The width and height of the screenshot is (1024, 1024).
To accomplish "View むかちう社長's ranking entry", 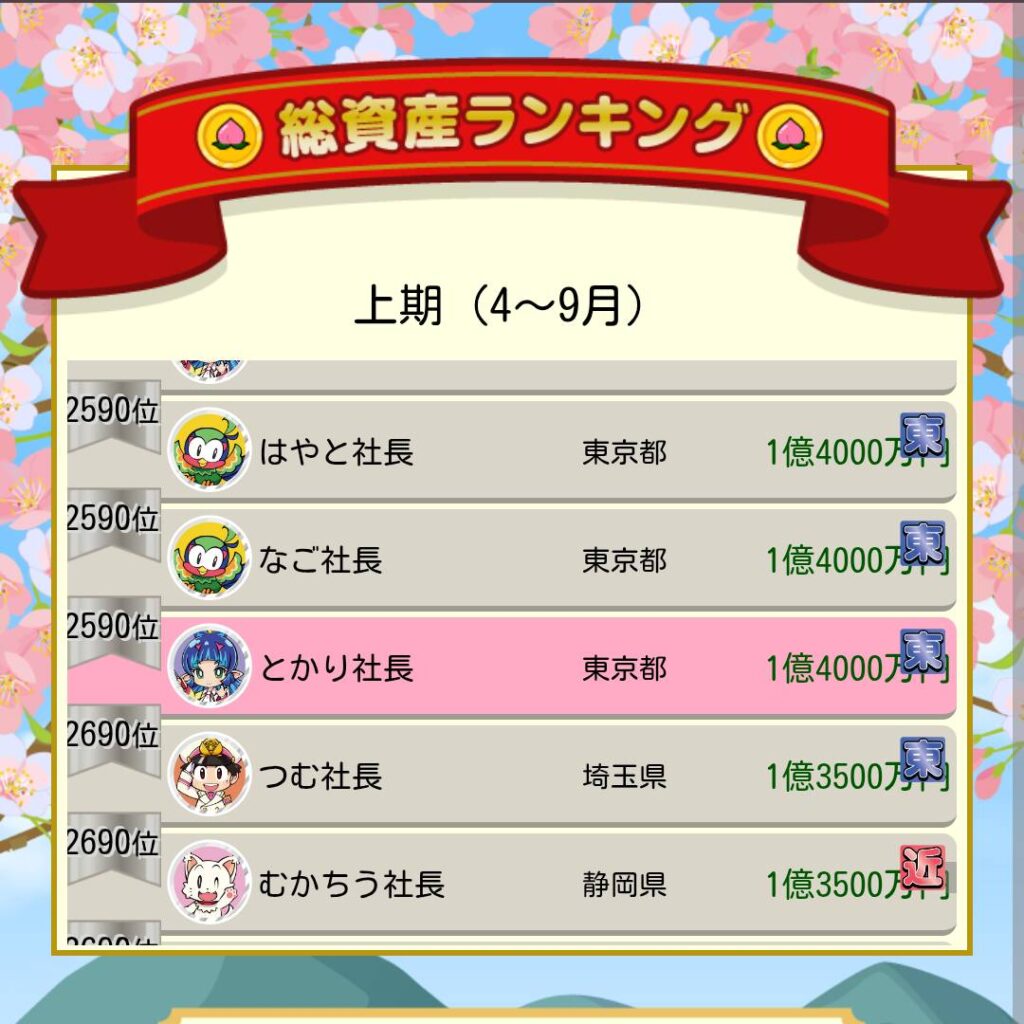I will (x=510, y=884).
